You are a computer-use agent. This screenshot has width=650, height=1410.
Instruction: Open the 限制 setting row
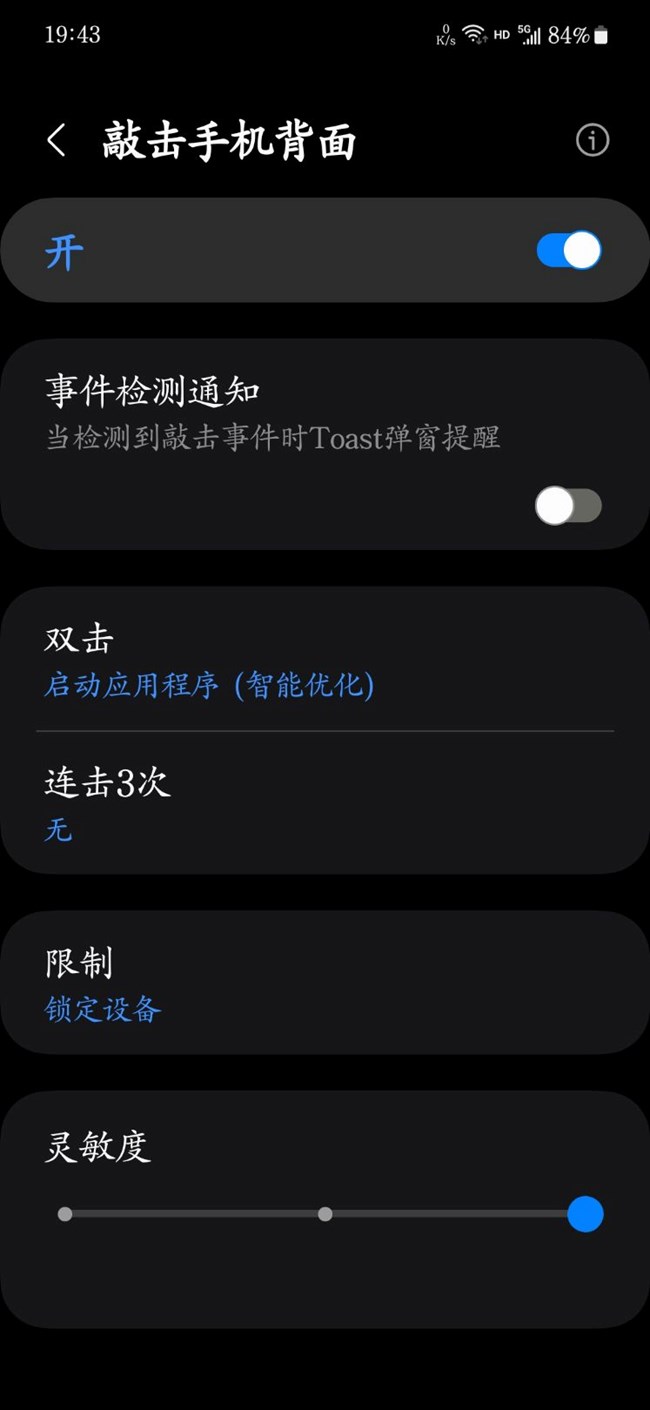(x=325, y=982)
